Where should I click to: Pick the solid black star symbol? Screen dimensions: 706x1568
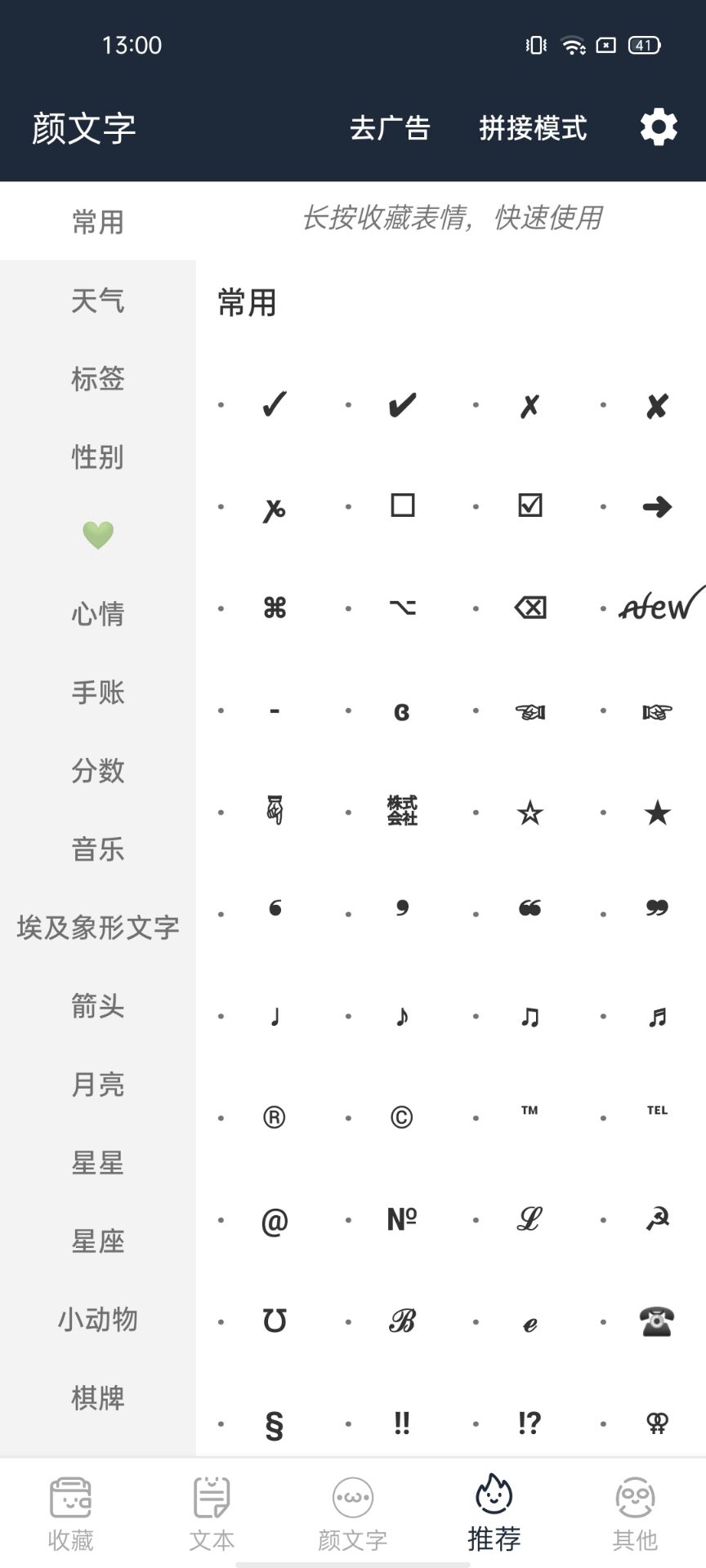[657, 813]
